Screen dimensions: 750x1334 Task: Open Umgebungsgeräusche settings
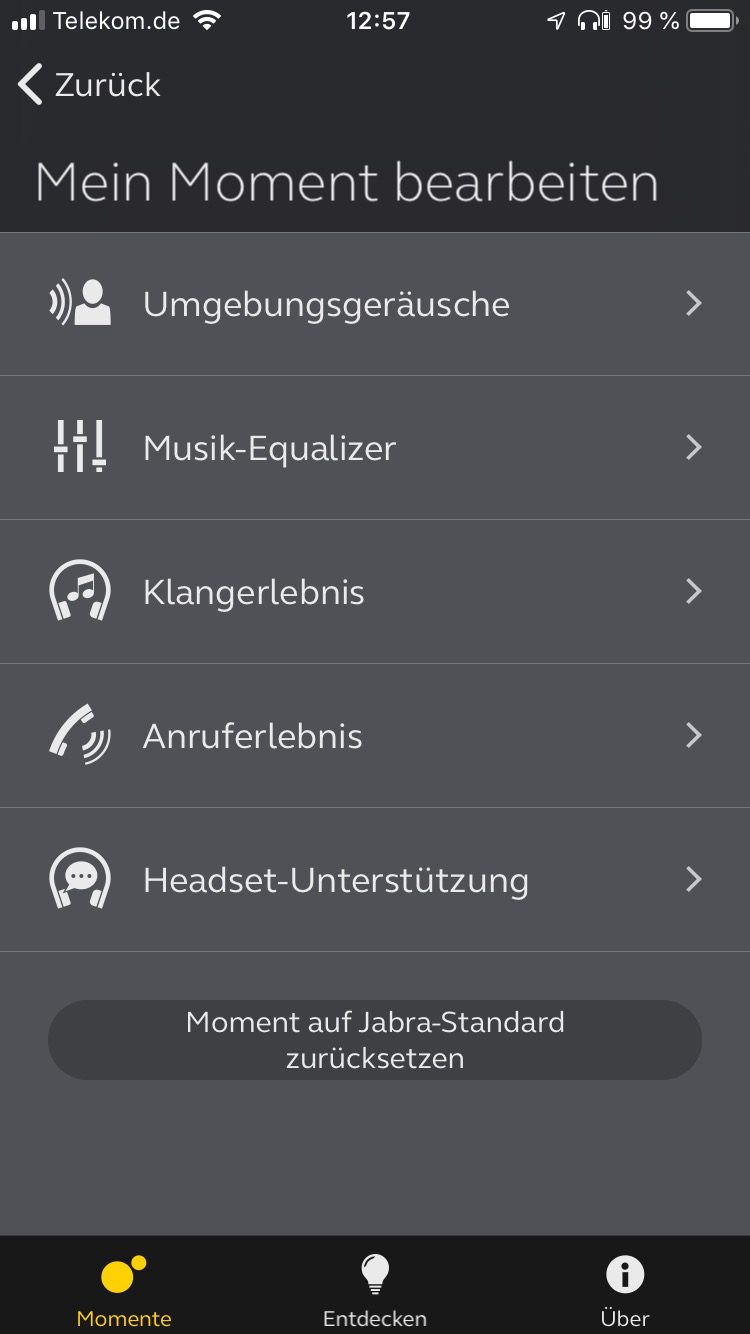375,304
